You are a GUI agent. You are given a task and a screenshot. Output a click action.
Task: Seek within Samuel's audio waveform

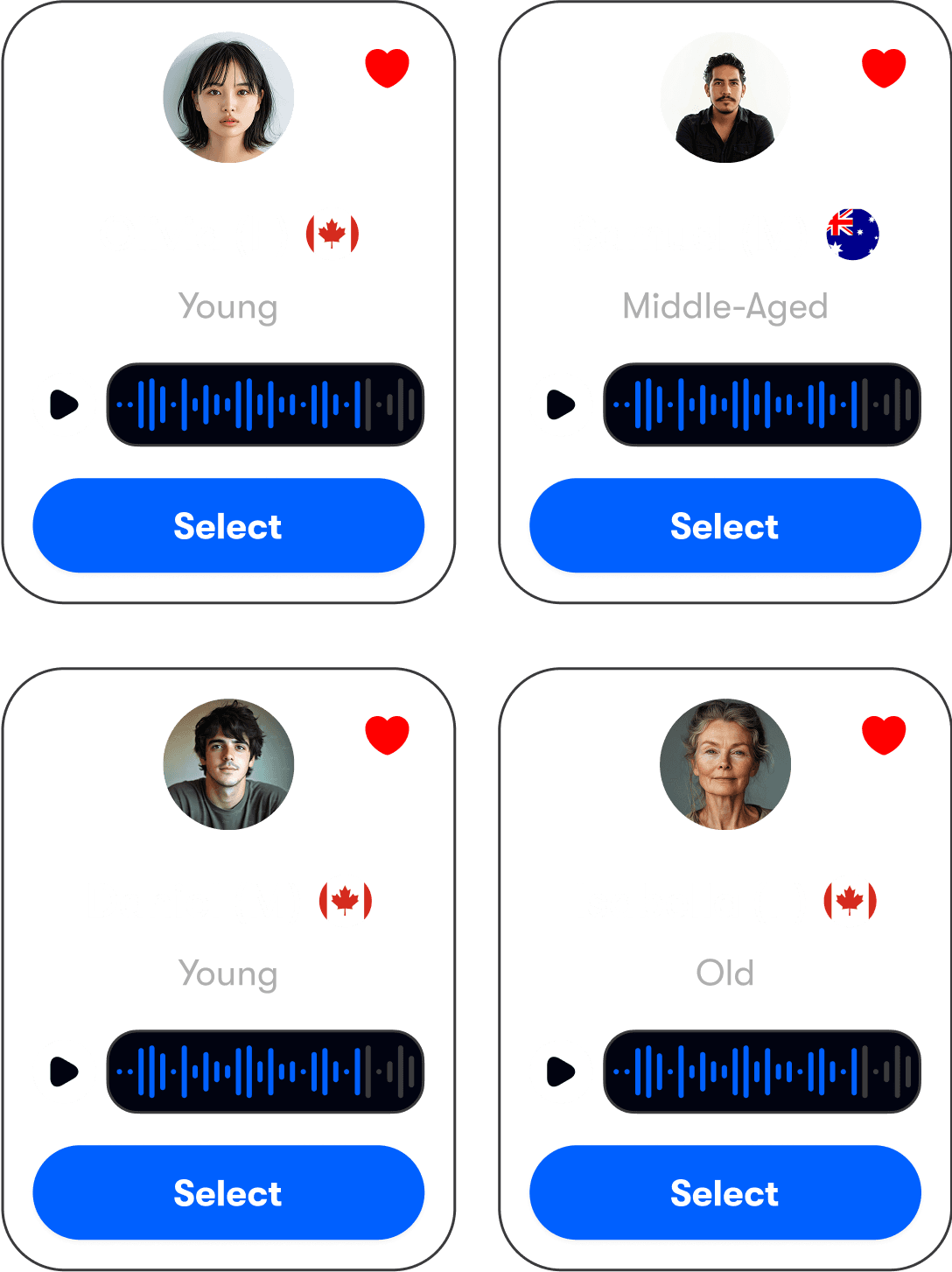pyautogui.click(x=762, y=404)
